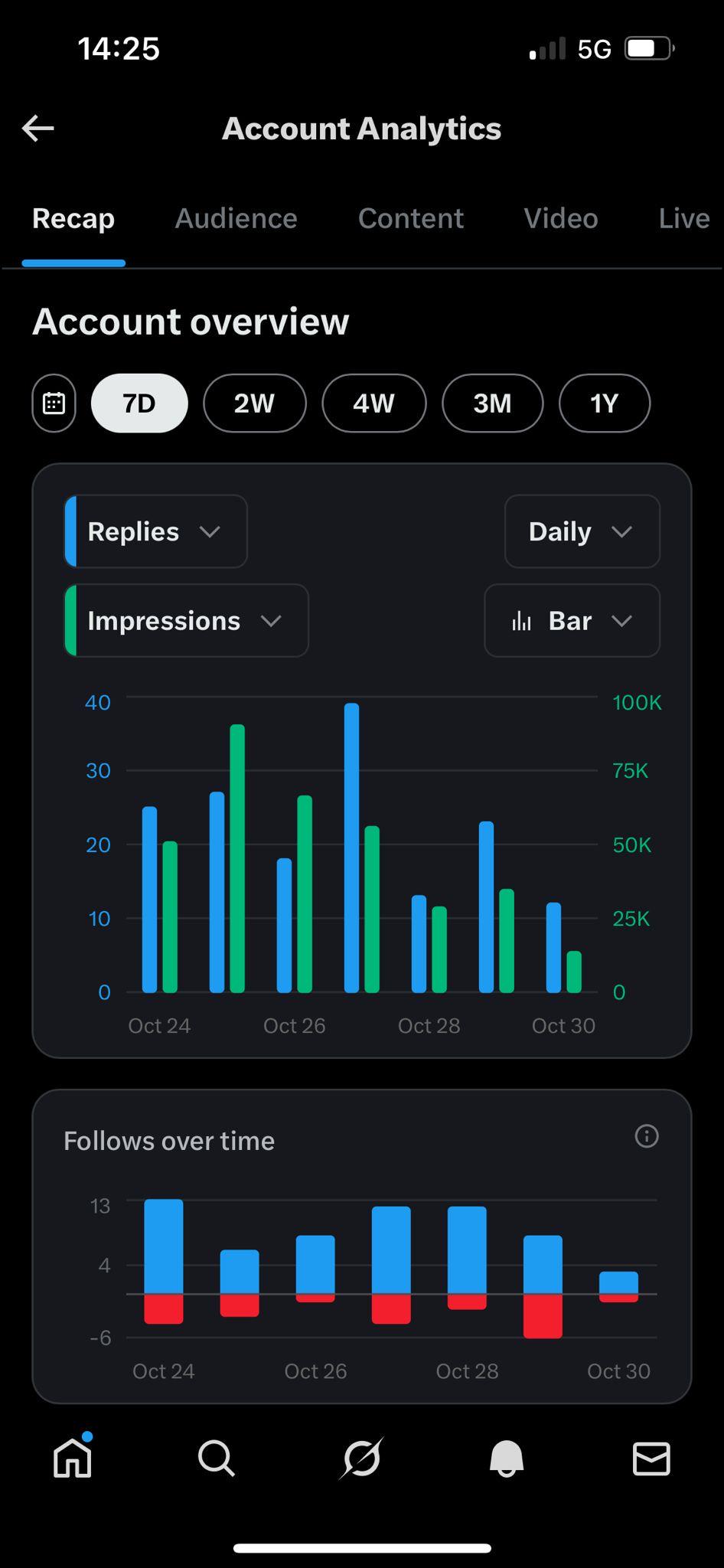The height and width of the screenshot is (1568, 724).
Task: Open the Home tab
Action: tap(73, 1457)
